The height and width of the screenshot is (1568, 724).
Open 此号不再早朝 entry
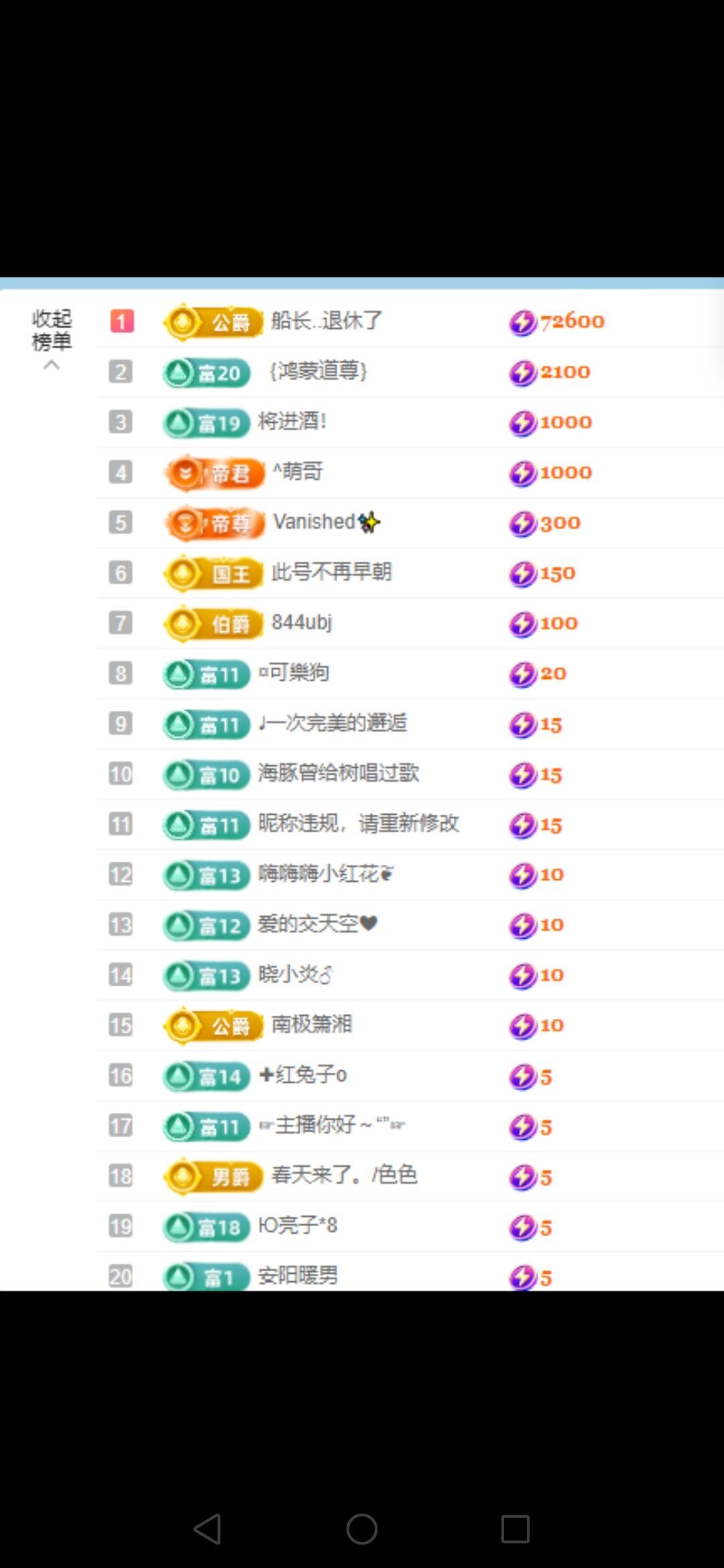331,572
